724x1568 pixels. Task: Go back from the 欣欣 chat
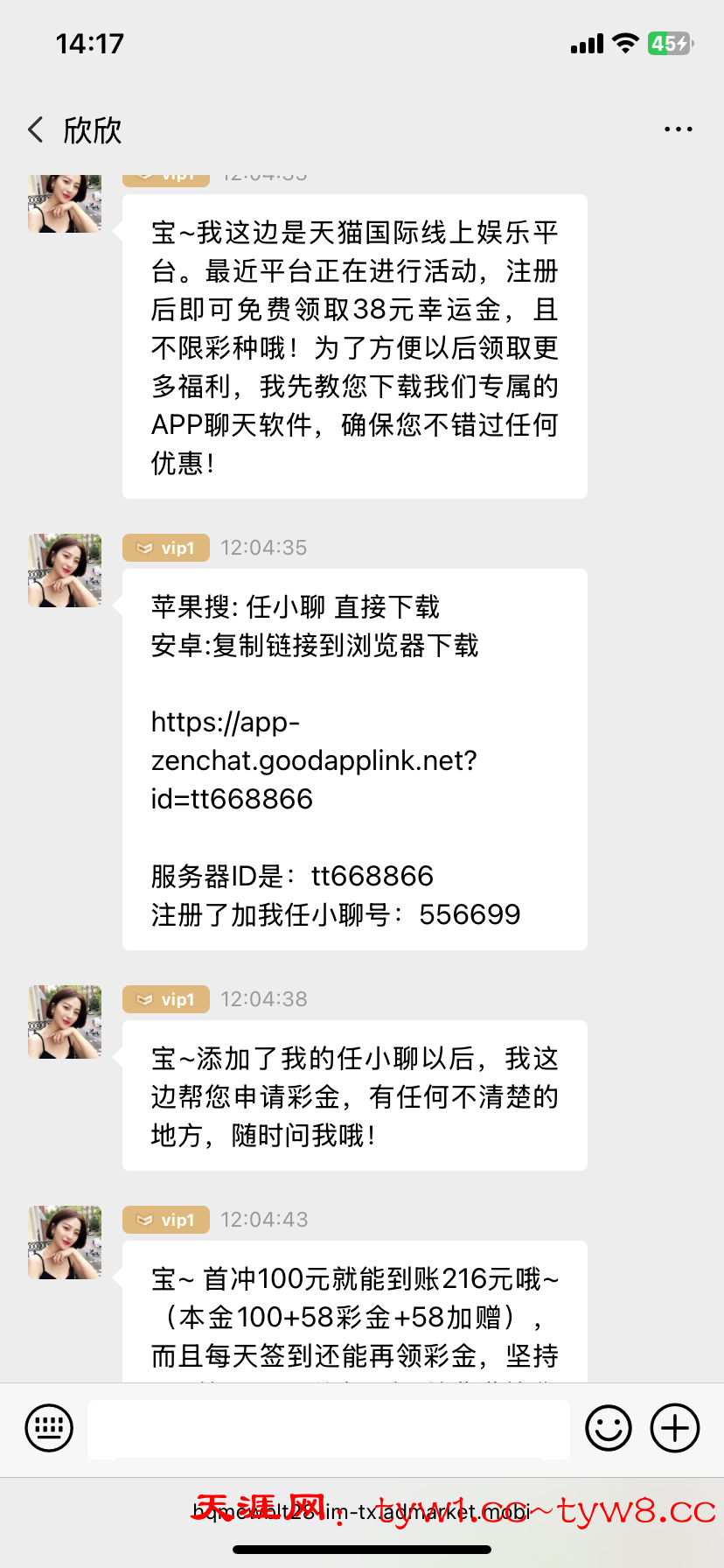tap(36, 130)
